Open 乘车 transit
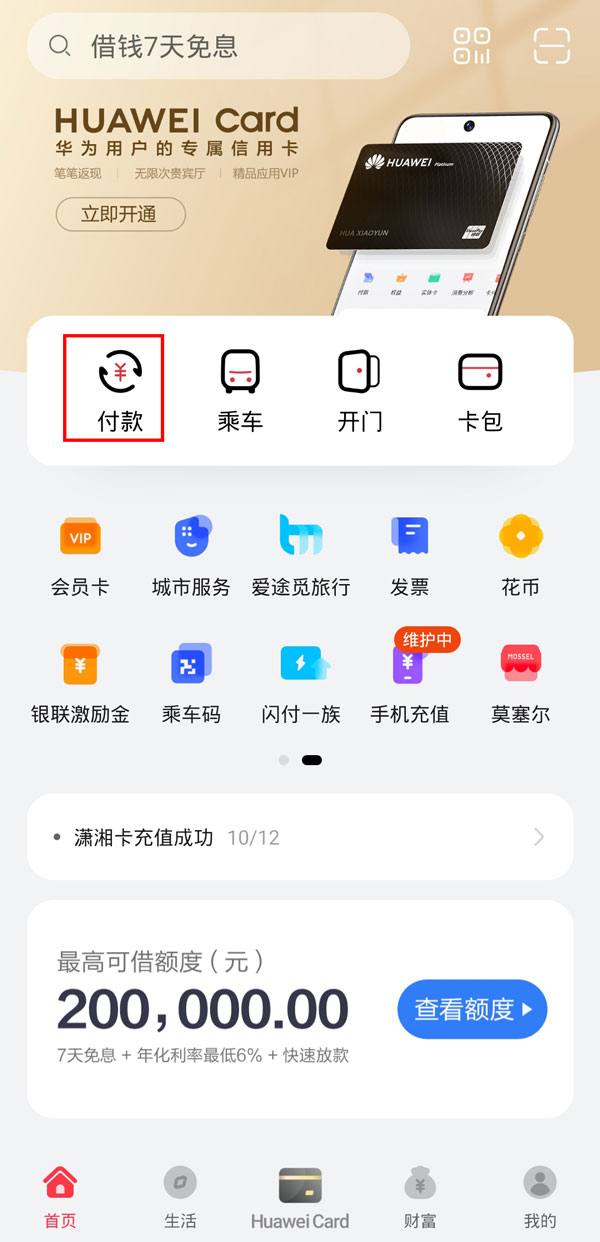Image resolution: width=600 pixels, height=1242 pixels. [240, 388]
